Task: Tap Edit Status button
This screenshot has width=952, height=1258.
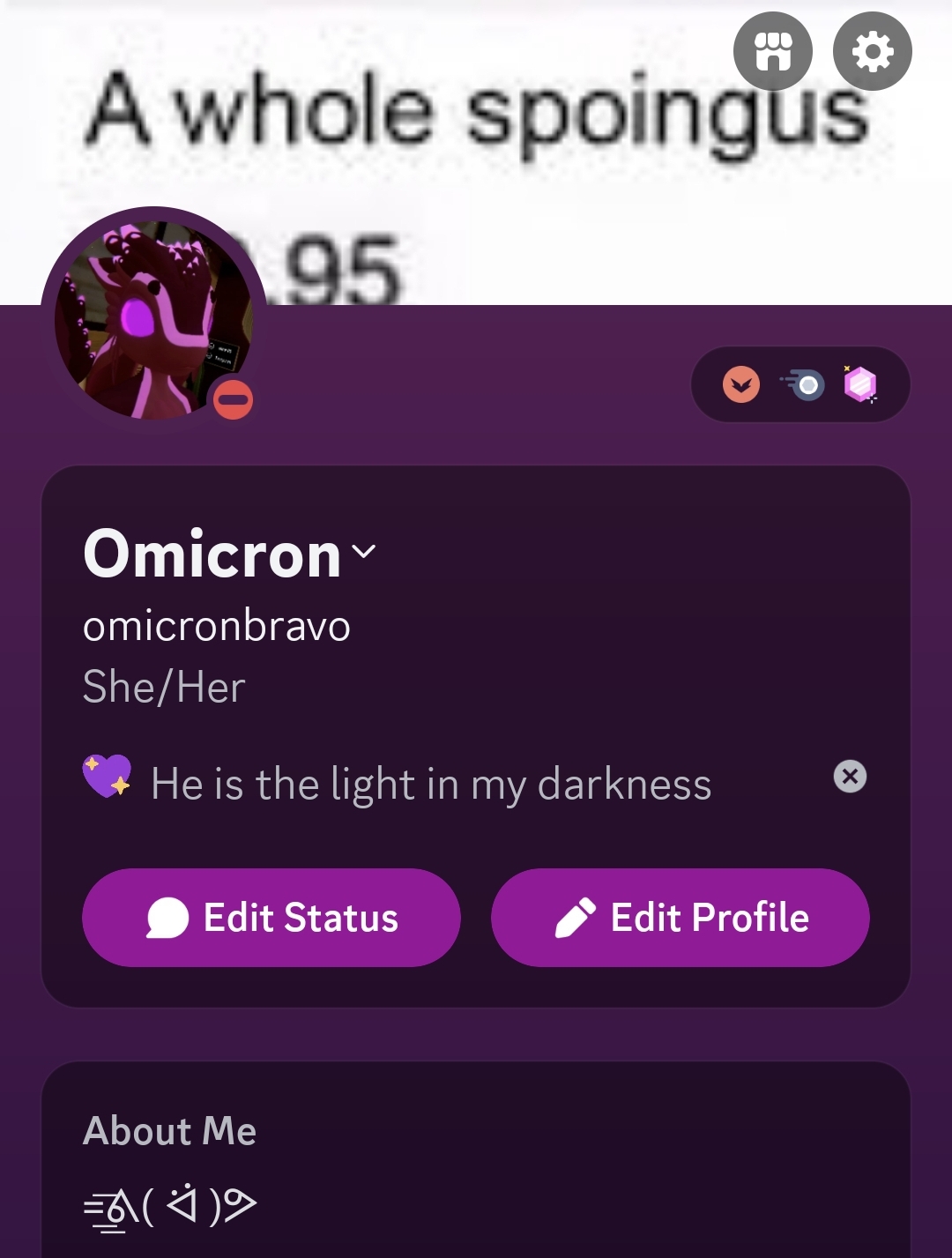Action: click(271, 918)
